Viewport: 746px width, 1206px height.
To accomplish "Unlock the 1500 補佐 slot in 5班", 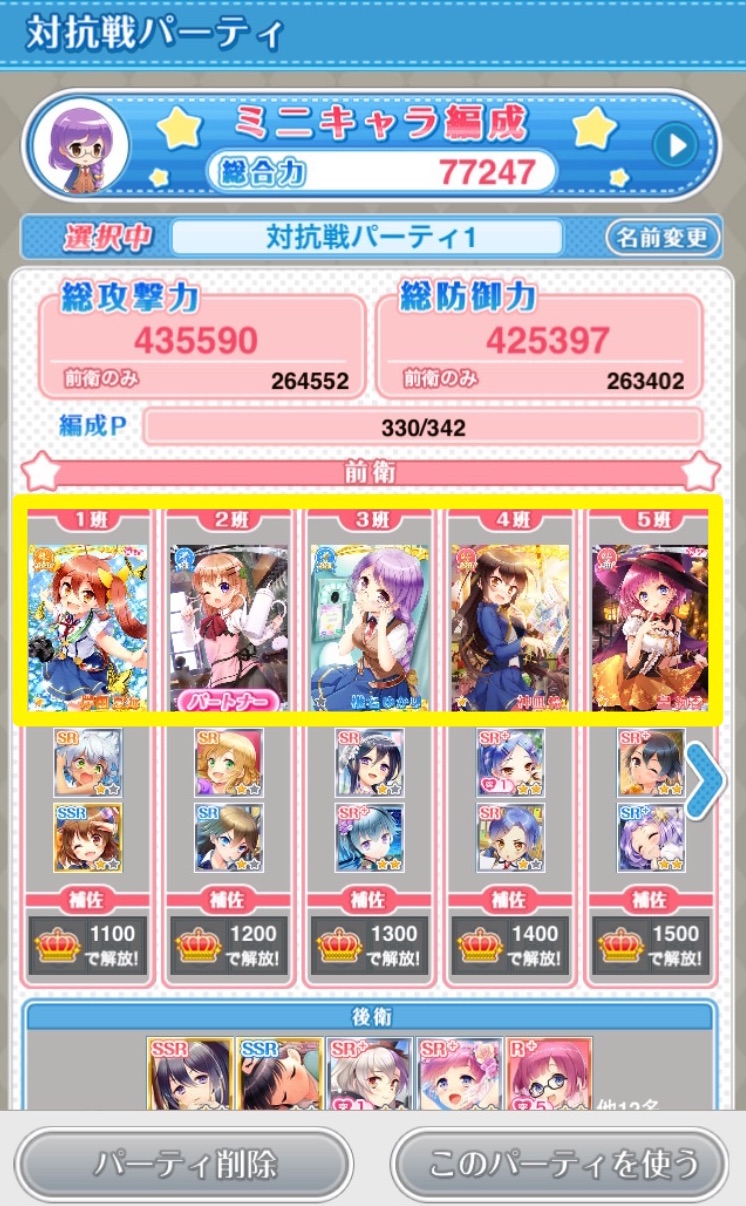I will click(650, 945).
